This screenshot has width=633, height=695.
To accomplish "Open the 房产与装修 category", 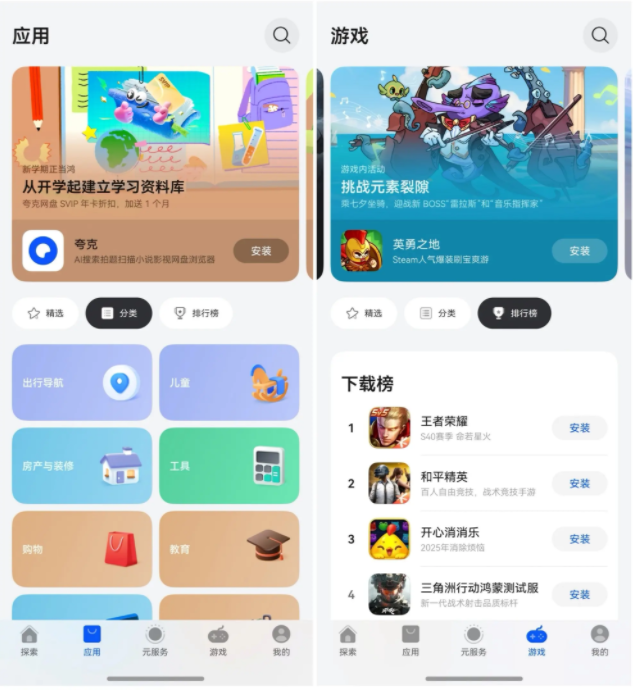I will (82, 466).
